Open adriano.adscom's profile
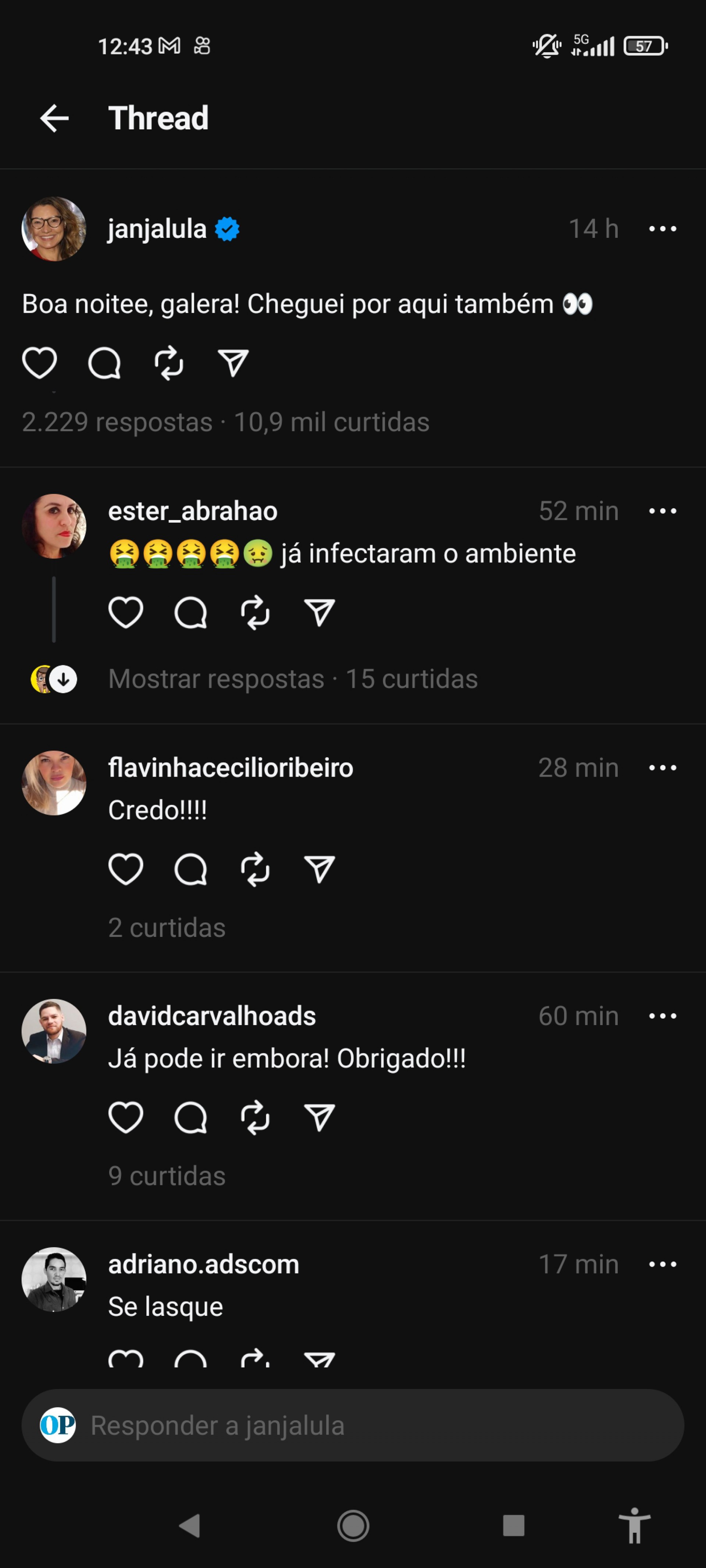The width and height of the screenshot is (706, 1568). (203, 1264)
